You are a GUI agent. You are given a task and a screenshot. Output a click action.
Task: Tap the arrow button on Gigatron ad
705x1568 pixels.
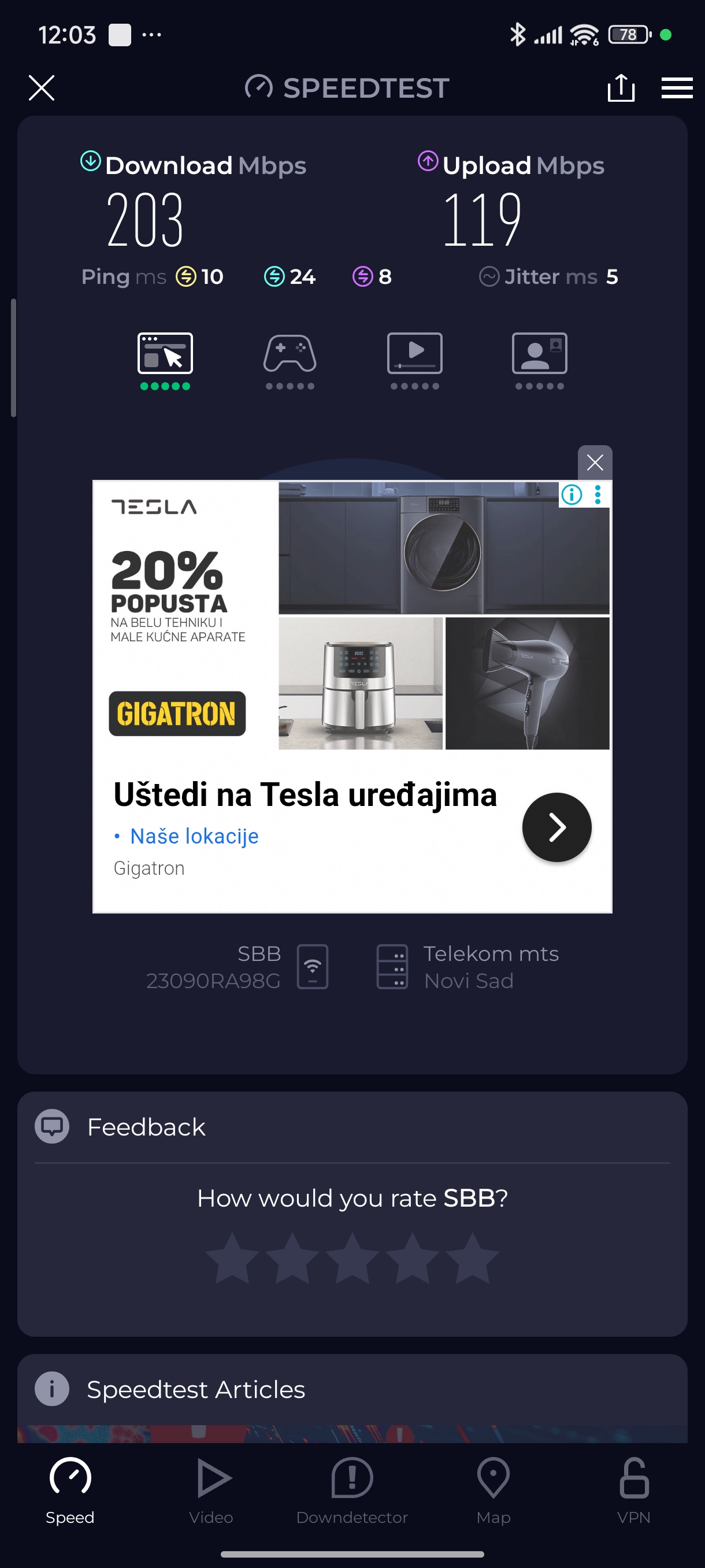(x=556, y=827)
